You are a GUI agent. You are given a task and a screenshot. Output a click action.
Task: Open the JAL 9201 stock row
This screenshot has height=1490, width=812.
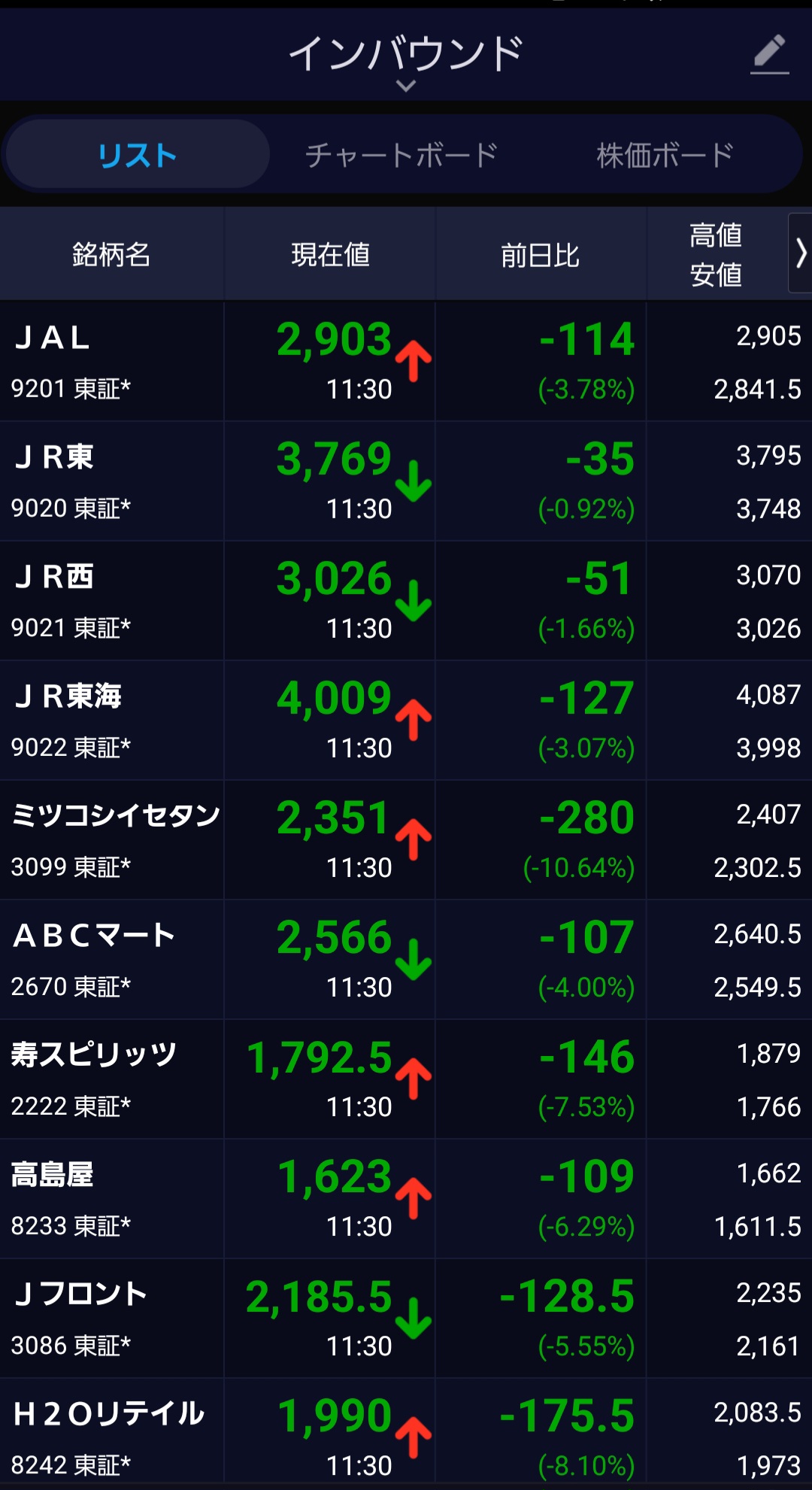111,361
